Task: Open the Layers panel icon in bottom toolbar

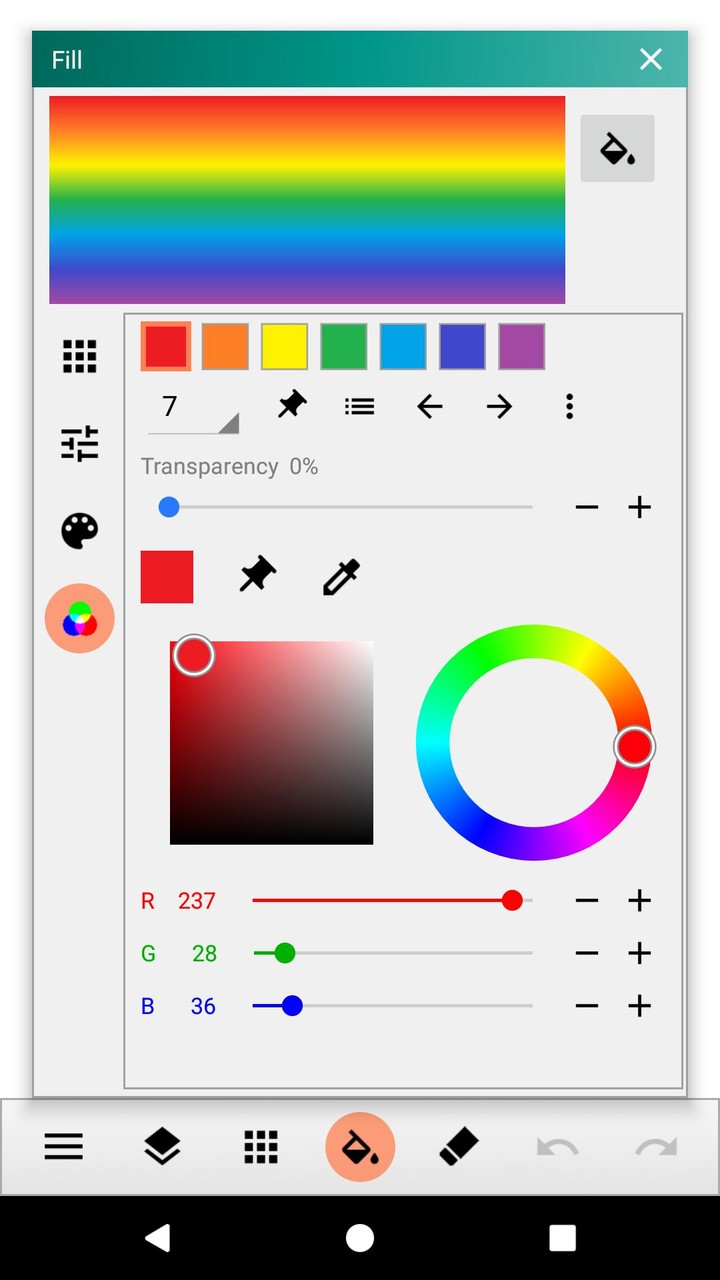Action: point(161,1147)
